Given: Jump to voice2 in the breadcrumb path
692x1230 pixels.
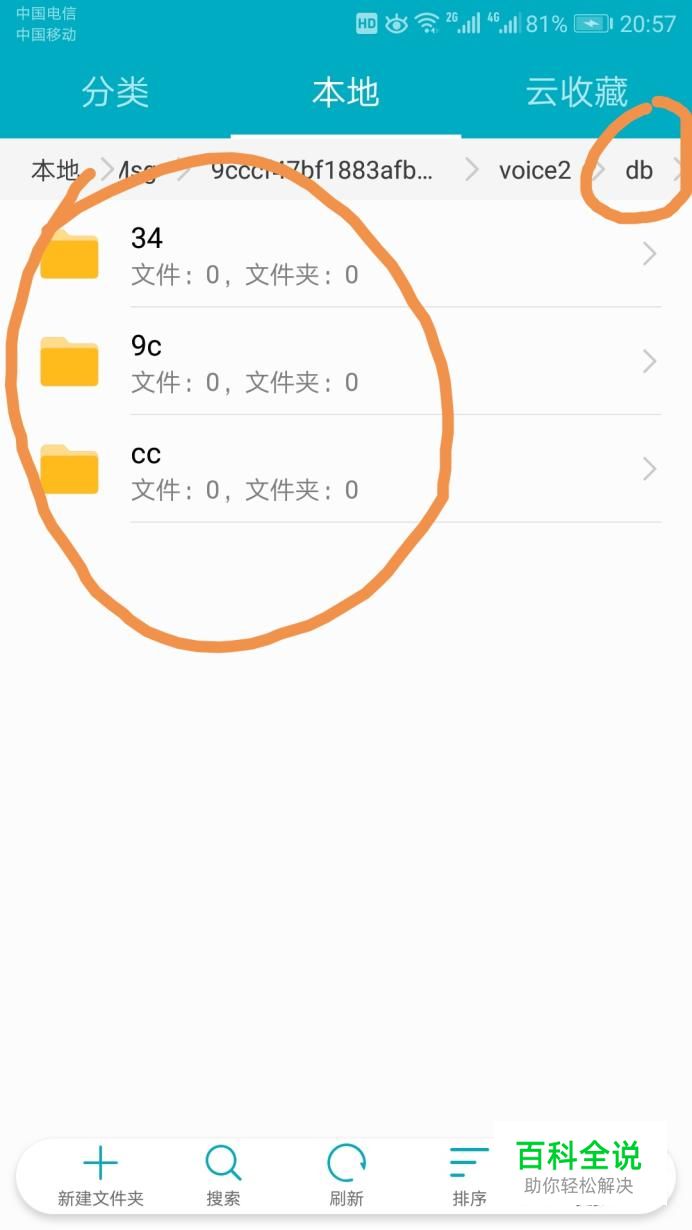Looking at the screenshot, I should [535, 170].
